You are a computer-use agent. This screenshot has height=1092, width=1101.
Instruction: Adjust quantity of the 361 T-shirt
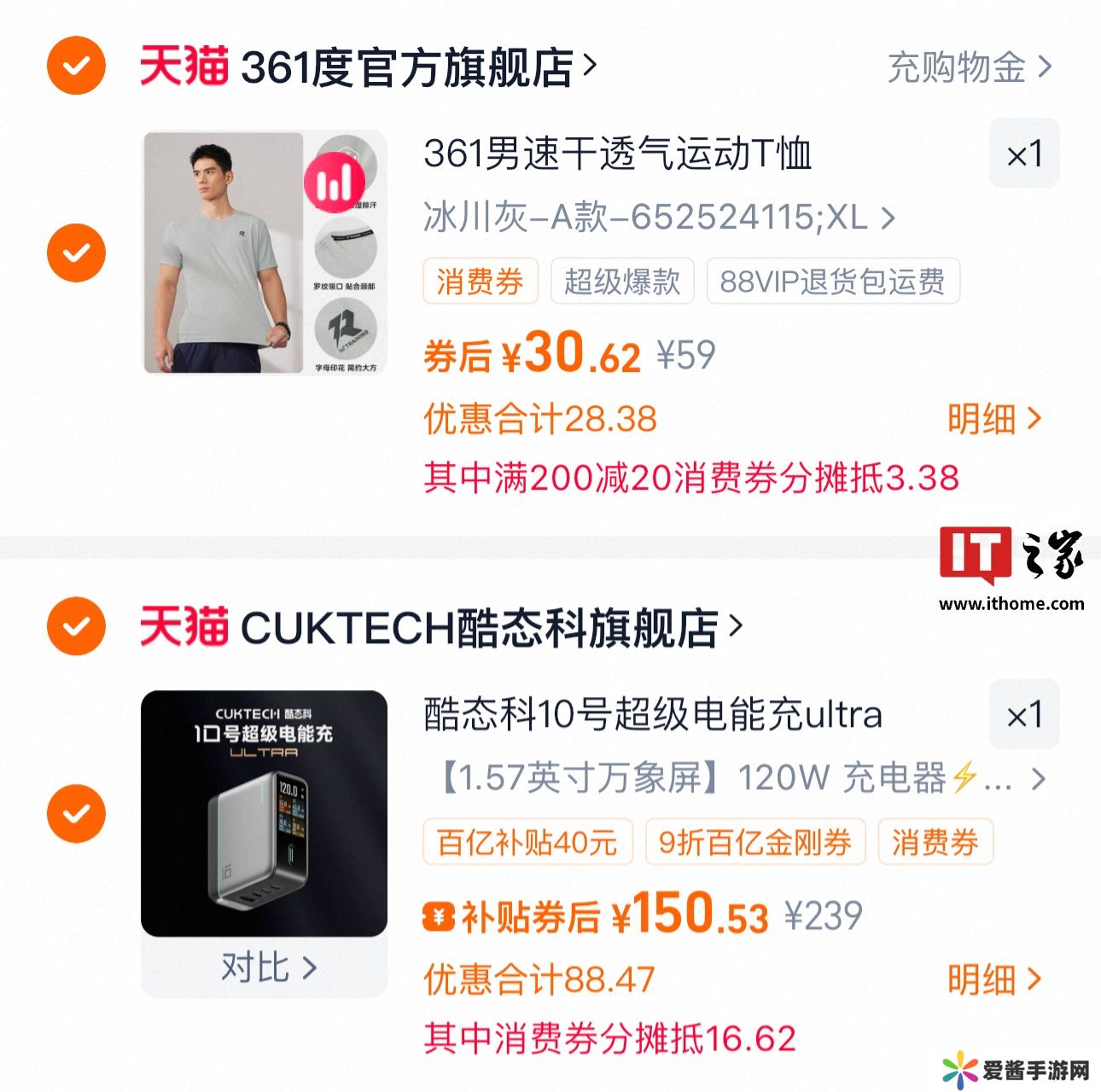coord(1023,154)
